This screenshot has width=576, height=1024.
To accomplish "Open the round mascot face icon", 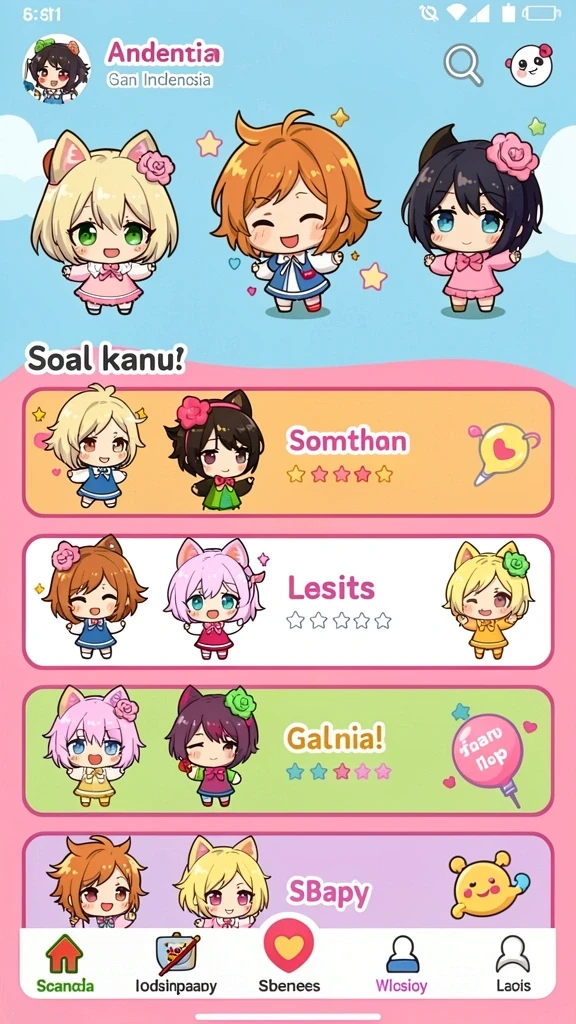I will [x=529, y=65].
